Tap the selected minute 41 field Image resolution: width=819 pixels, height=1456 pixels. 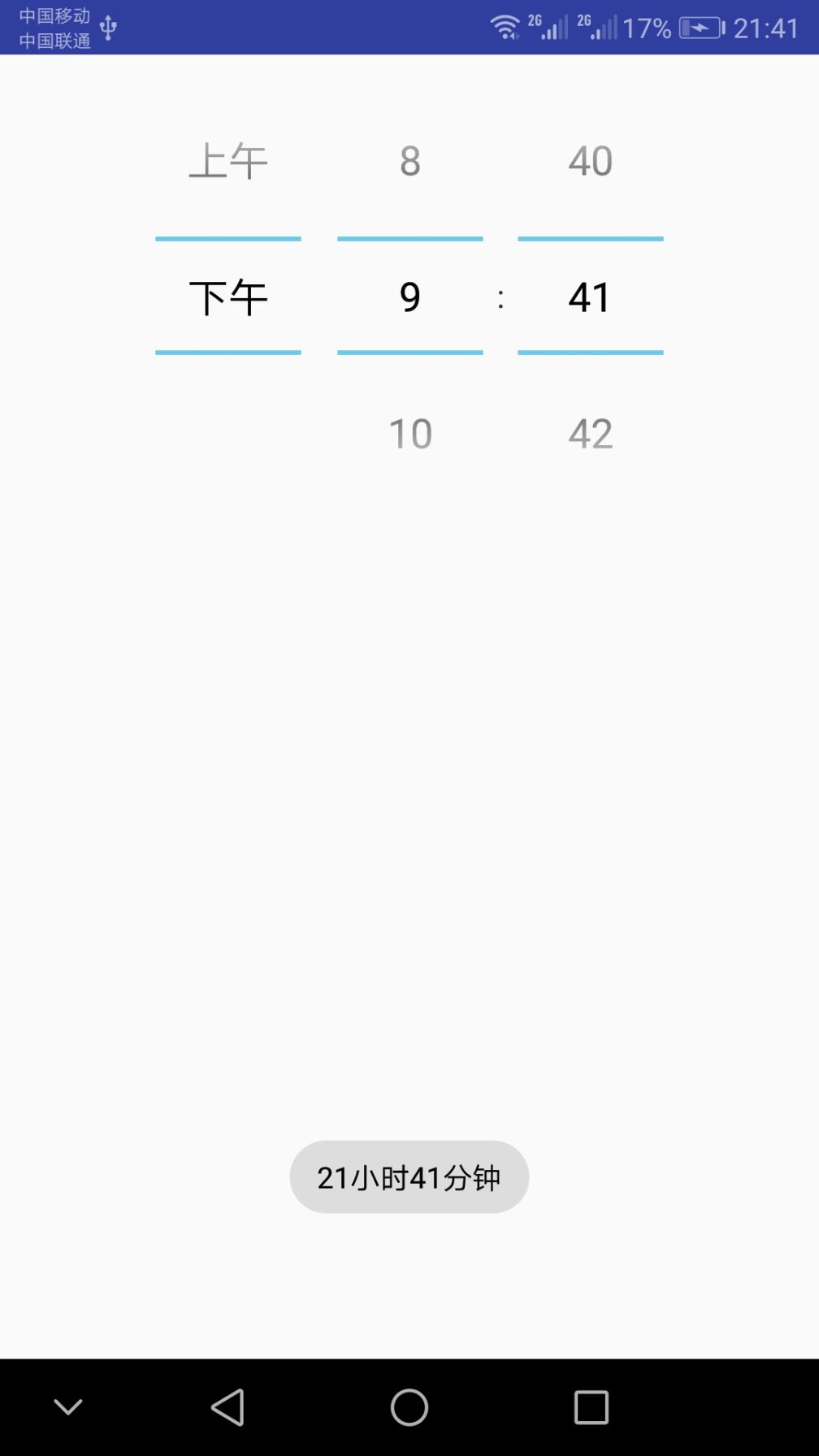(591, 297)
